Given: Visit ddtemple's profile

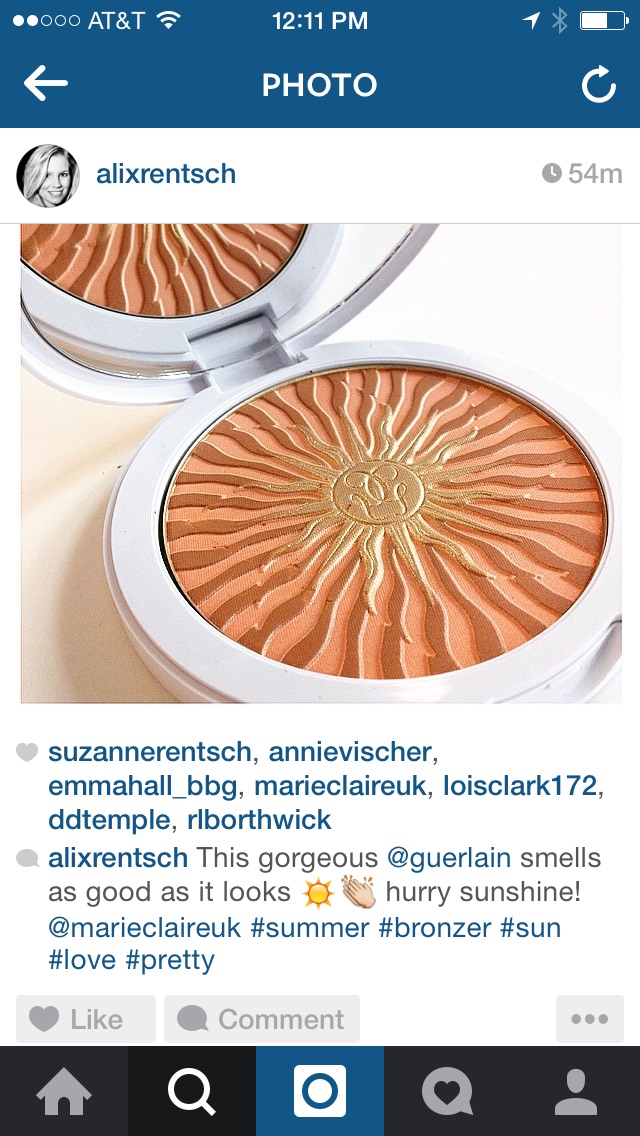Looking at the screenshot, I should (x=109, y=820).
